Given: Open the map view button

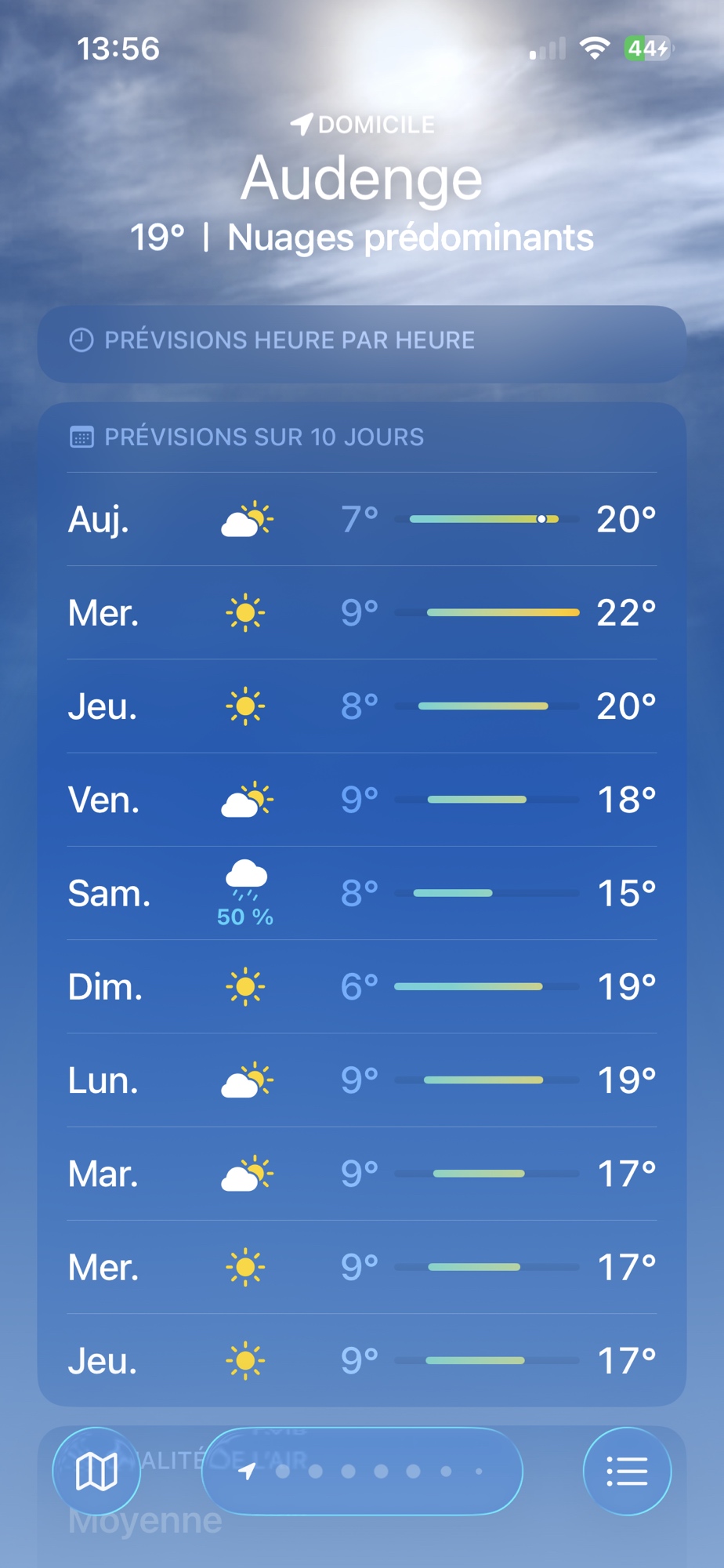Looking at the screenshot, I should pos(96,1472).
